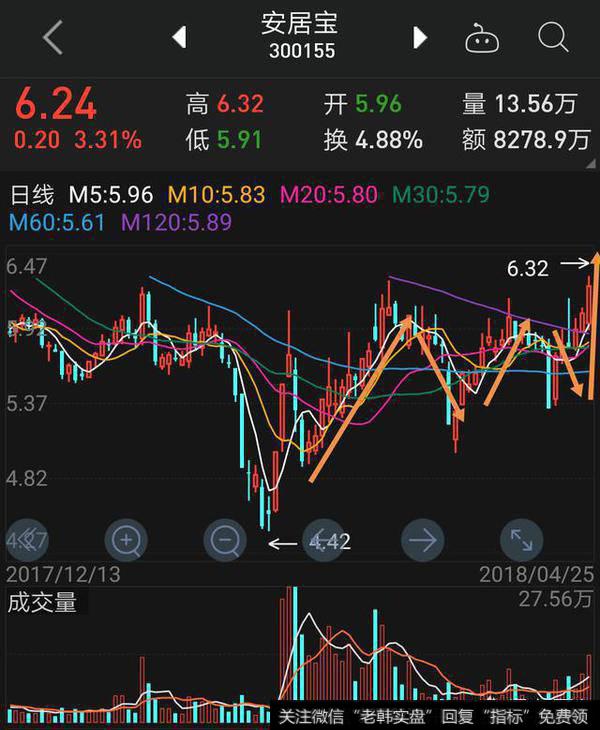Switch to the previous stock
600x730 pixels.
point(180,38)
